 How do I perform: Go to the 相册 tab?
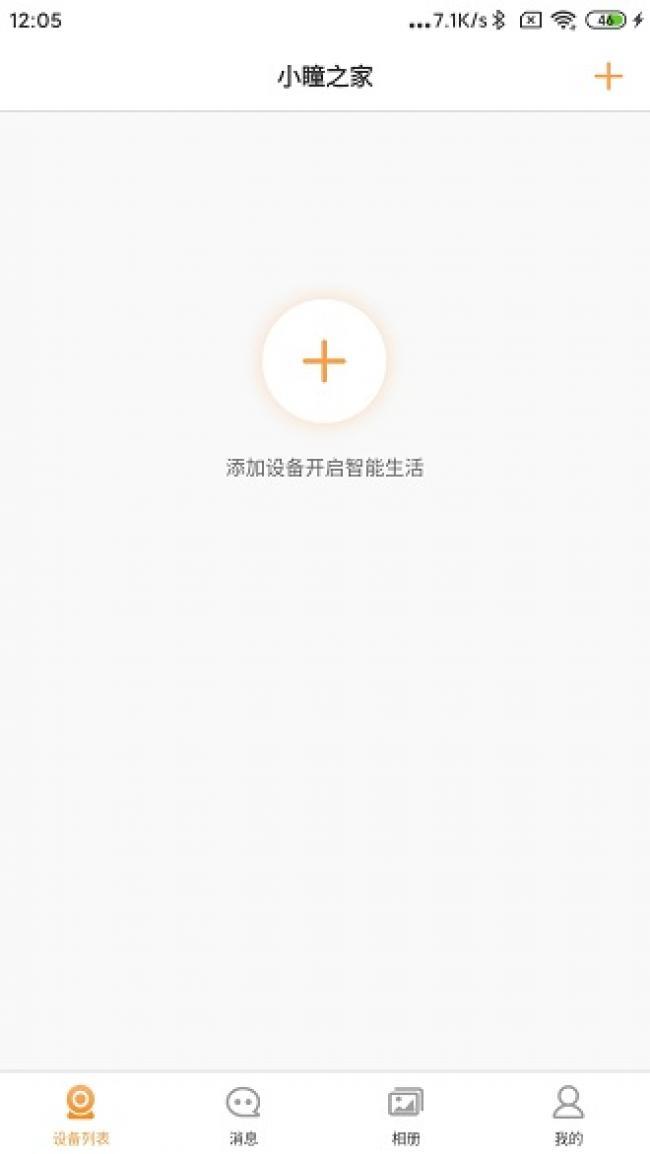coord(405,1115)
